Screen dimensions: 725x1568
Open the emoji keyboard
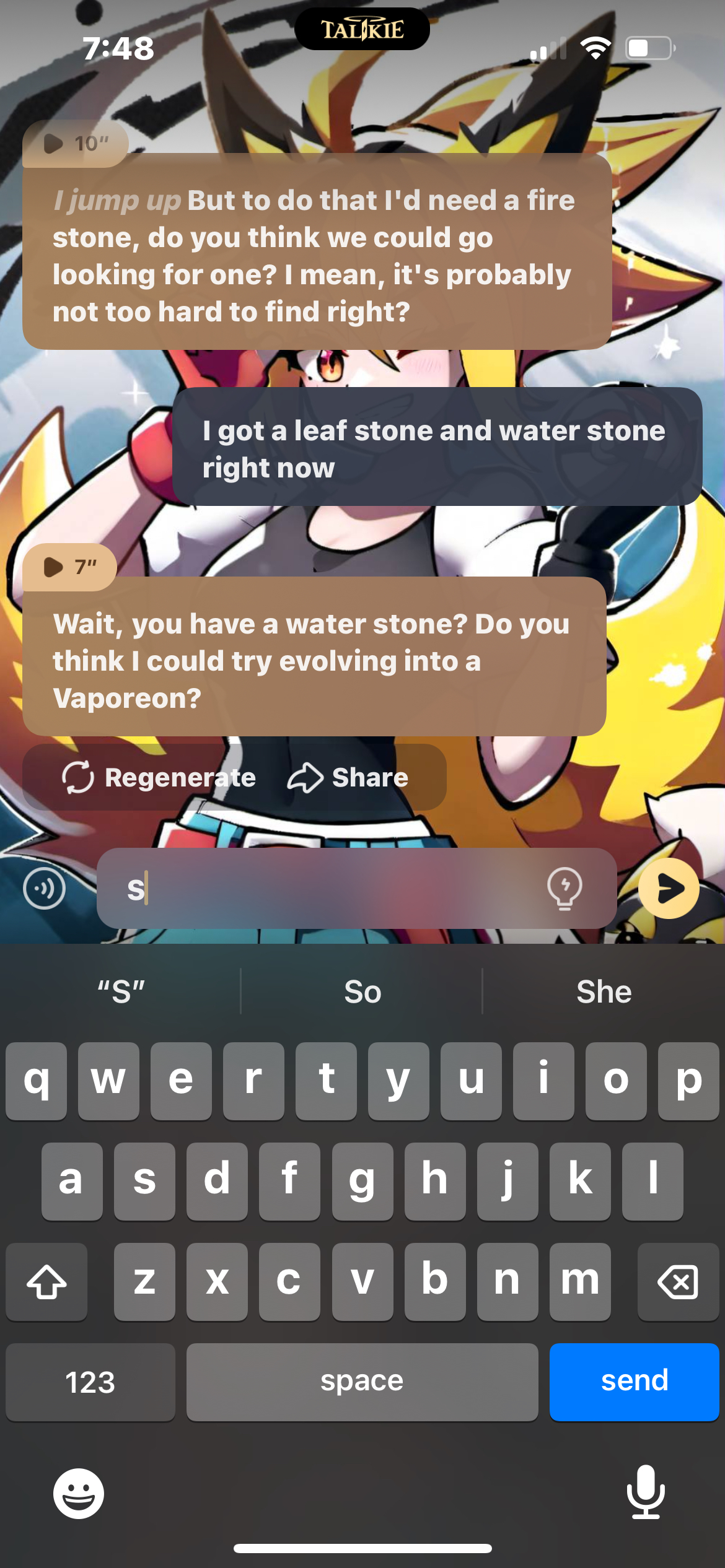79,1494
